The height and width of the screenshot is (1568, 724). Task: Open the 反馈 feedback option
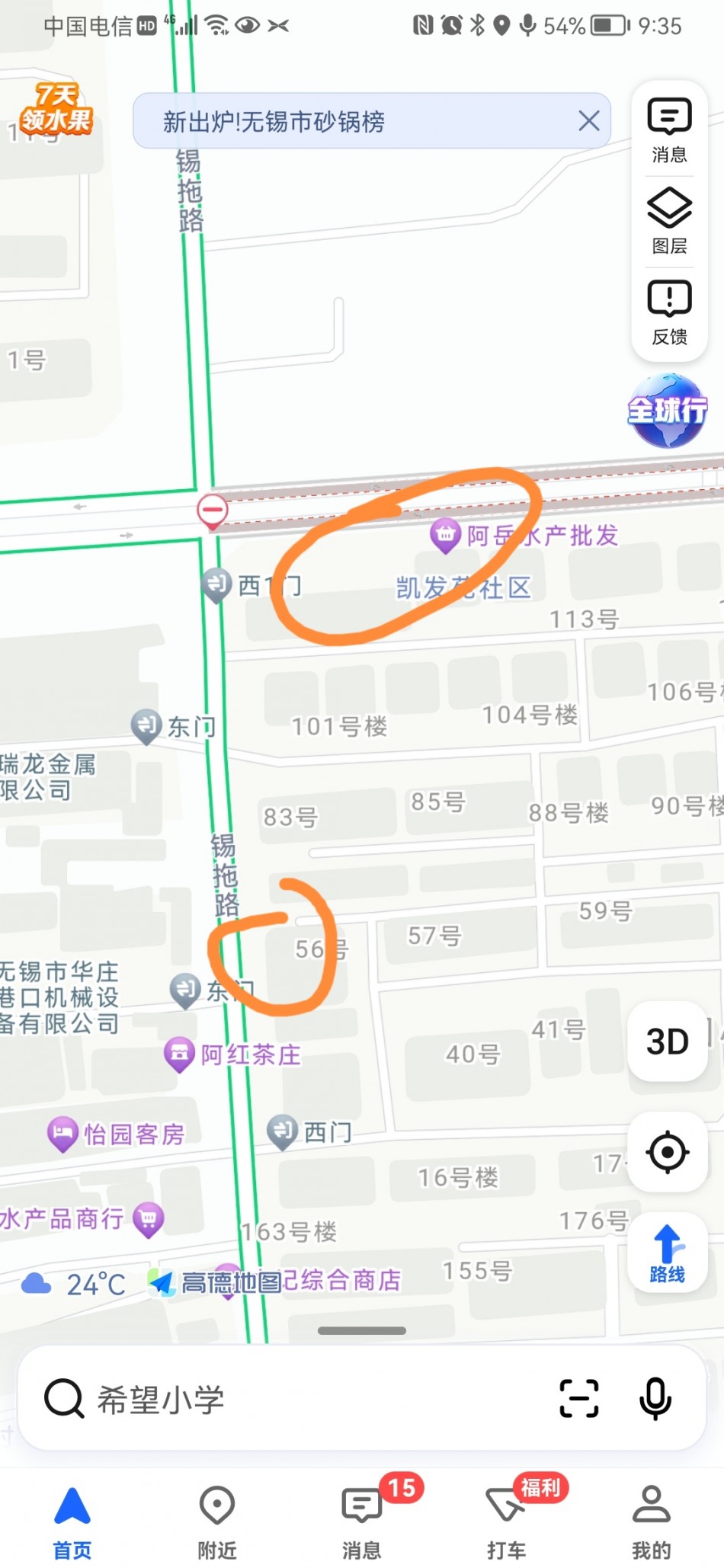tap(669, 312)
